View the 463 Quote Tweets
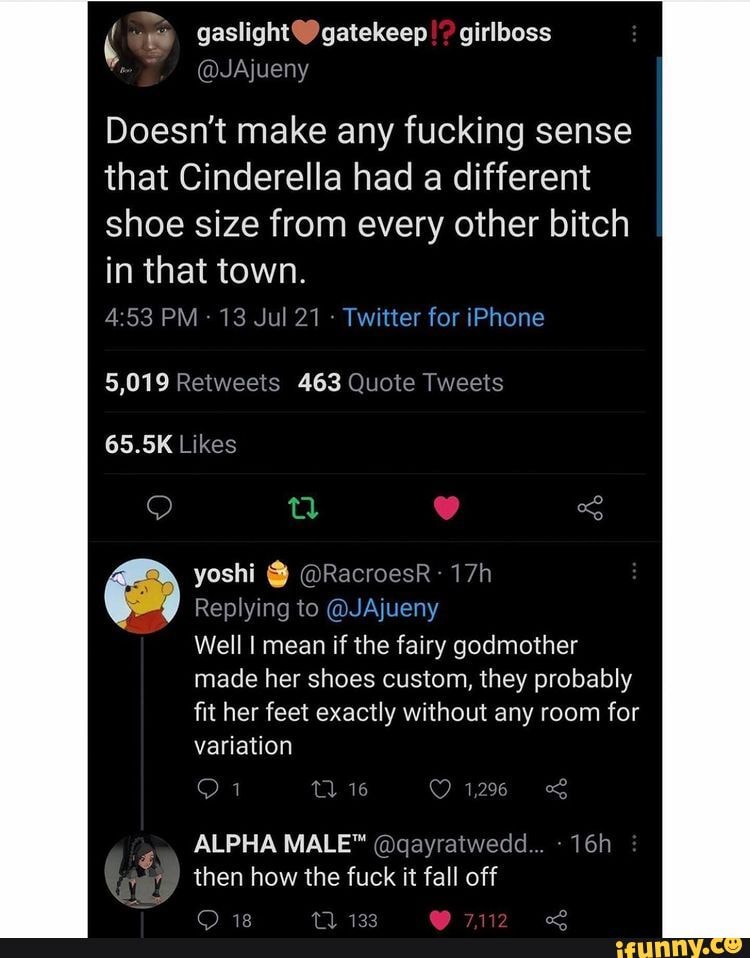The height and width of the screenshot is (958, 750). (400, 383)
